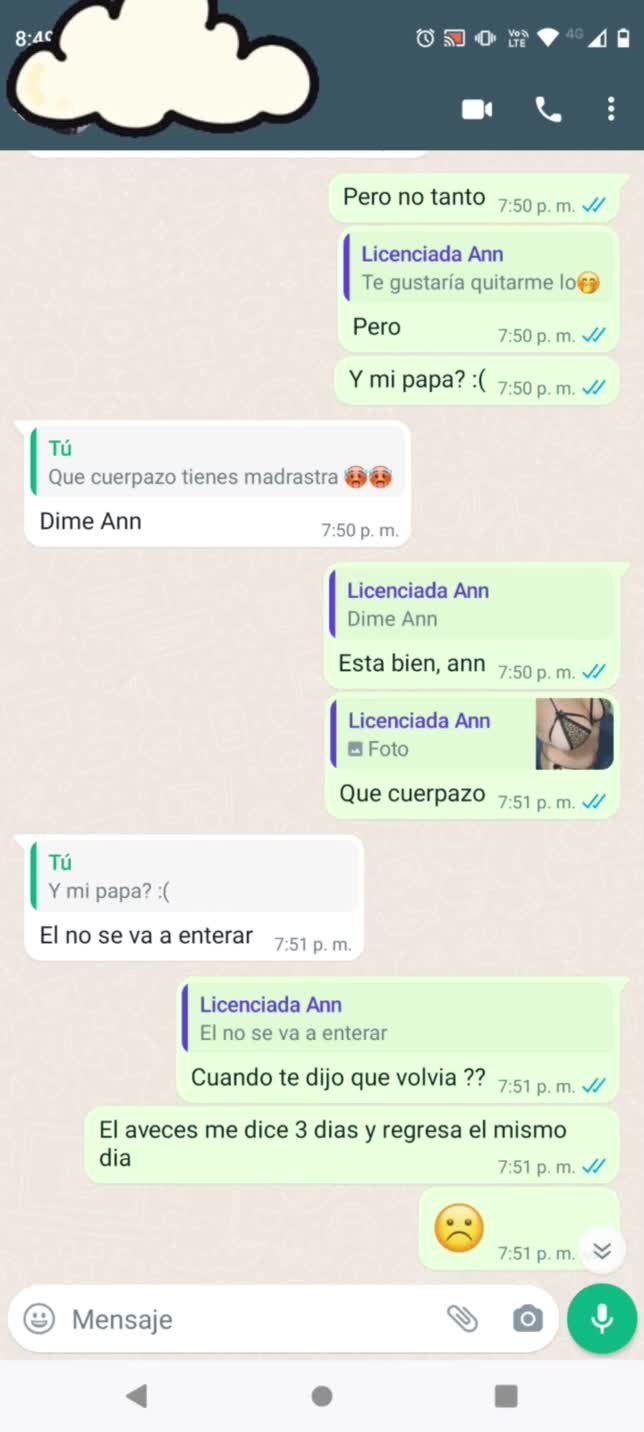Image resolution: width=644 pixels, height=1432 pixels.
Task: Go back with the system back button
Action: point(137,1396)
